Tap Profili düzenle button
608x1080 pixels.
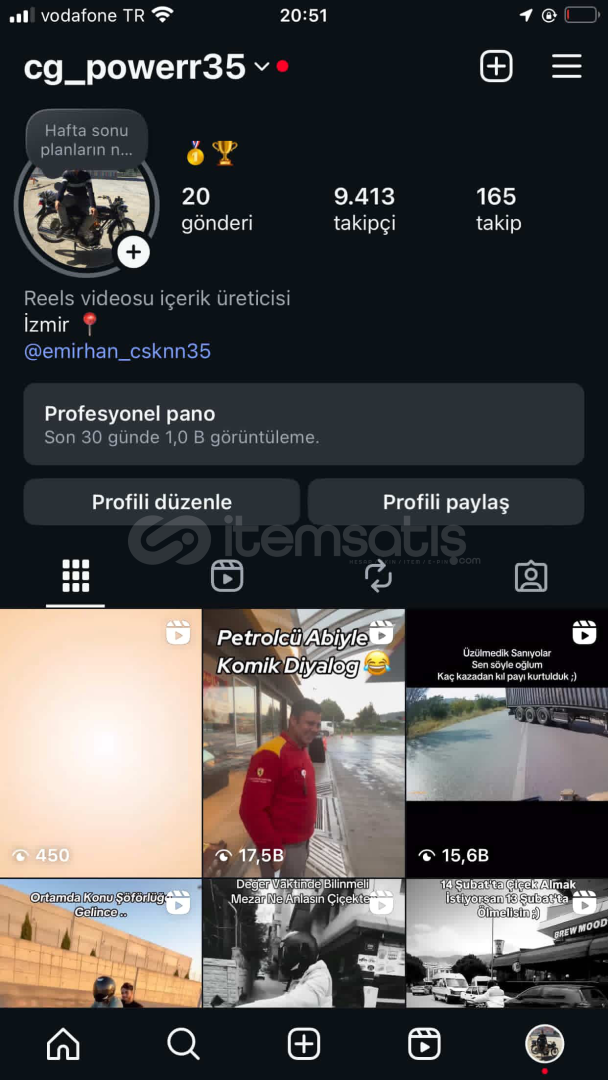click(x=162, y=502)
